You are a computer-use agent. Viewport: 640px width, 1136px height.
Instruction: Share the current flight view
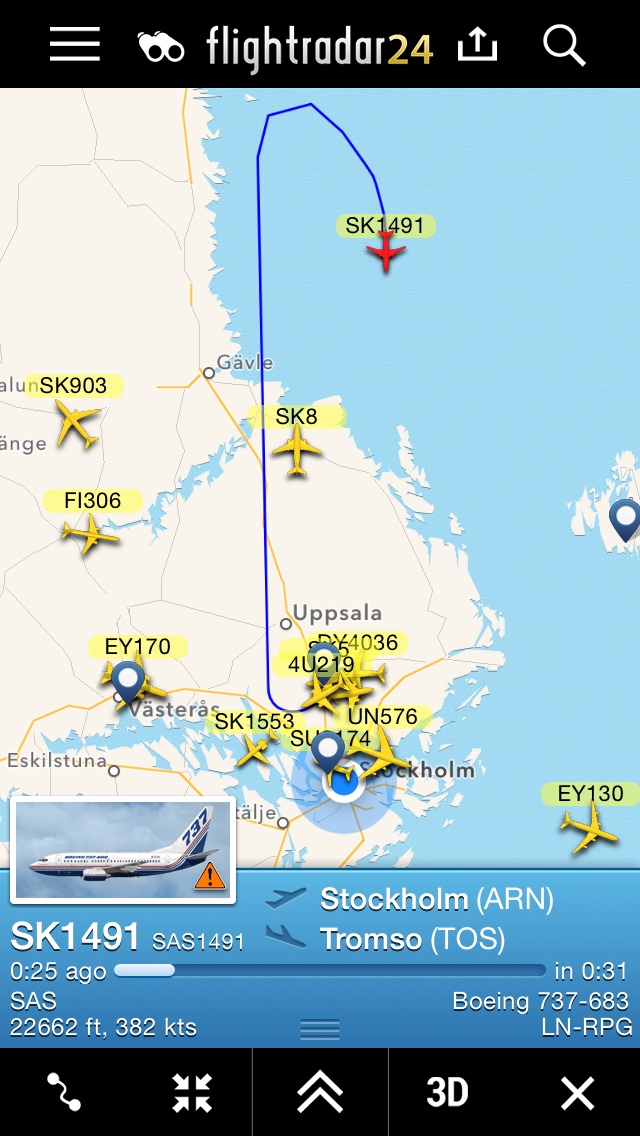pyautogui.click(x=477, y=45)
